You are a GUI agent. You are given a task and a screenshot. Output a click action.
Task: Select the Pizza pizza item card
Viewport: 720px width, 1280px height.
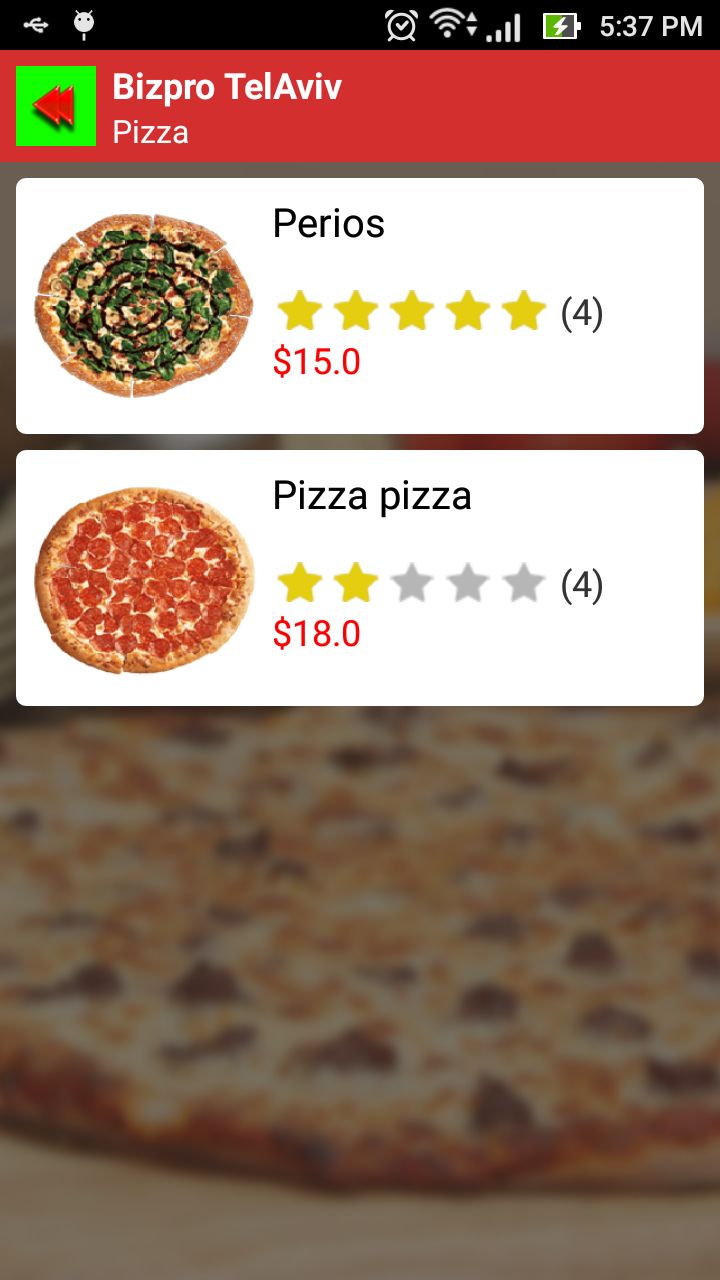tap(360, 578)
